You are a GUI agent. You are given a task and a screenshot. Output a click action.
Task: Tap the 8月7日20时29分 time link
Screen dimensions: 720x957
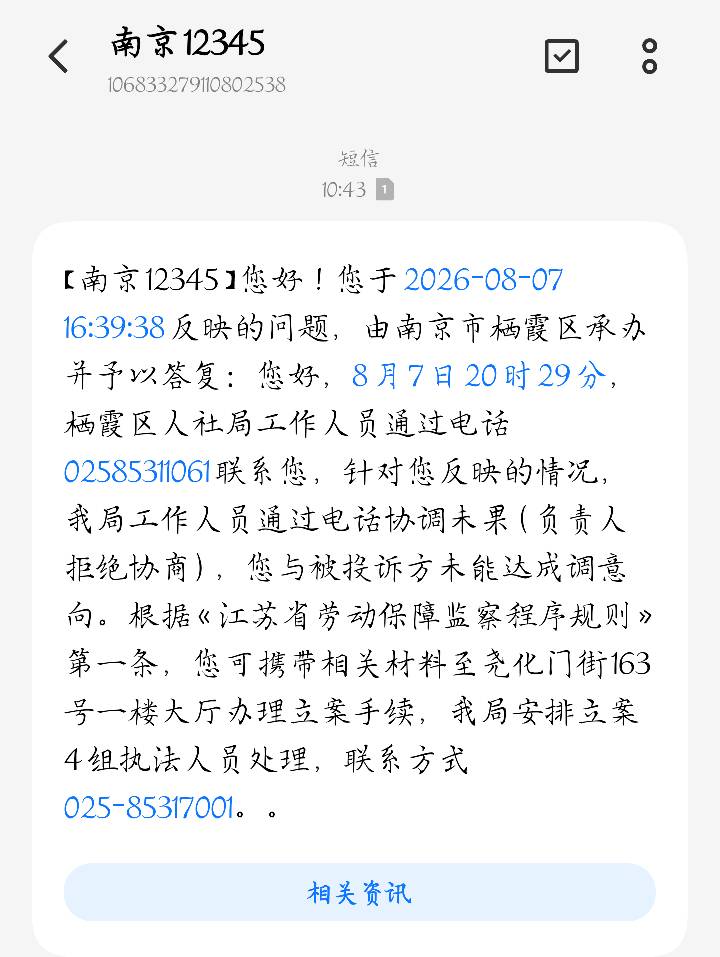tap(479, 375)
